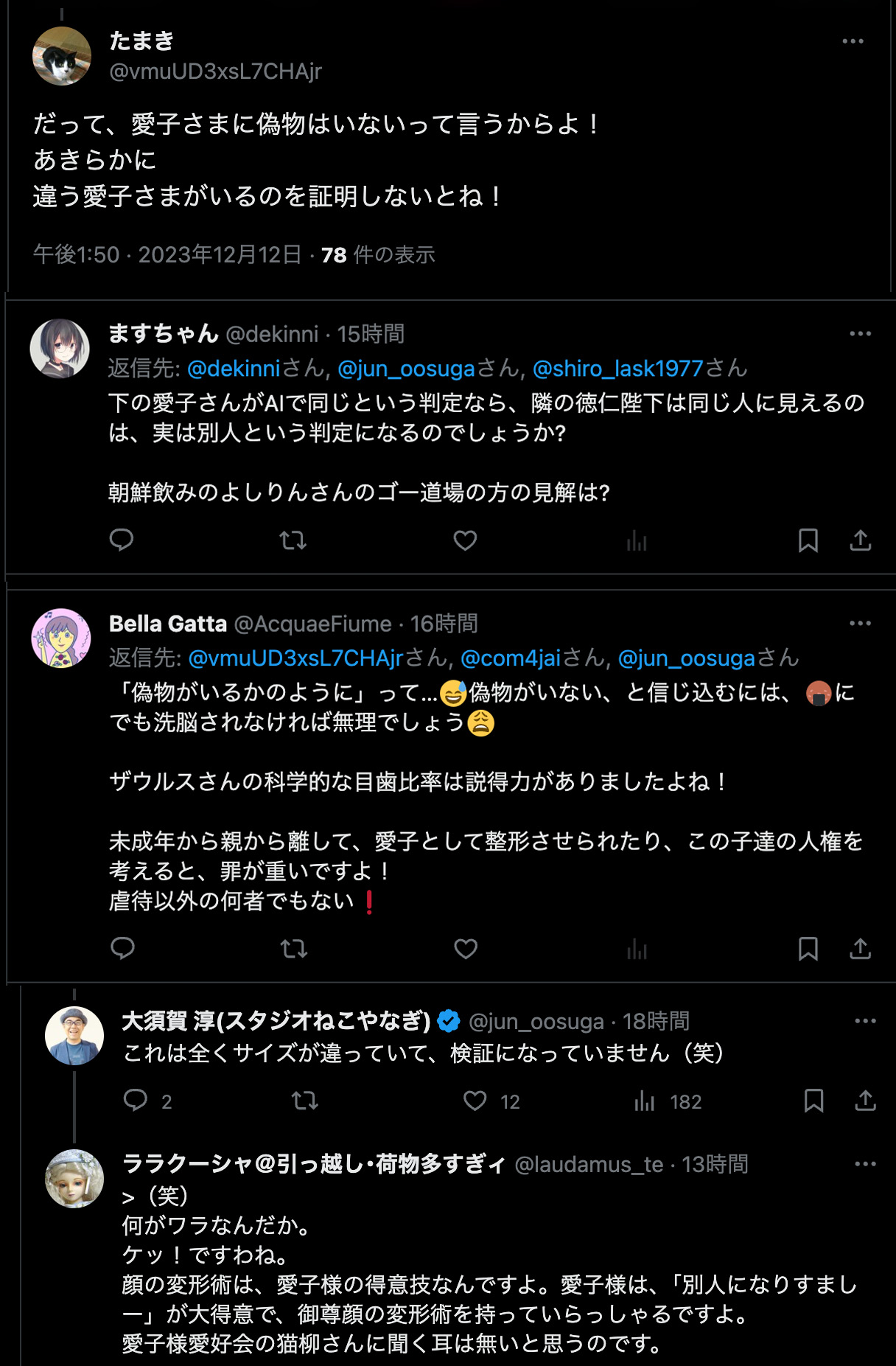Open ララクーシャ's profile picture

(x=74, y=1179)
